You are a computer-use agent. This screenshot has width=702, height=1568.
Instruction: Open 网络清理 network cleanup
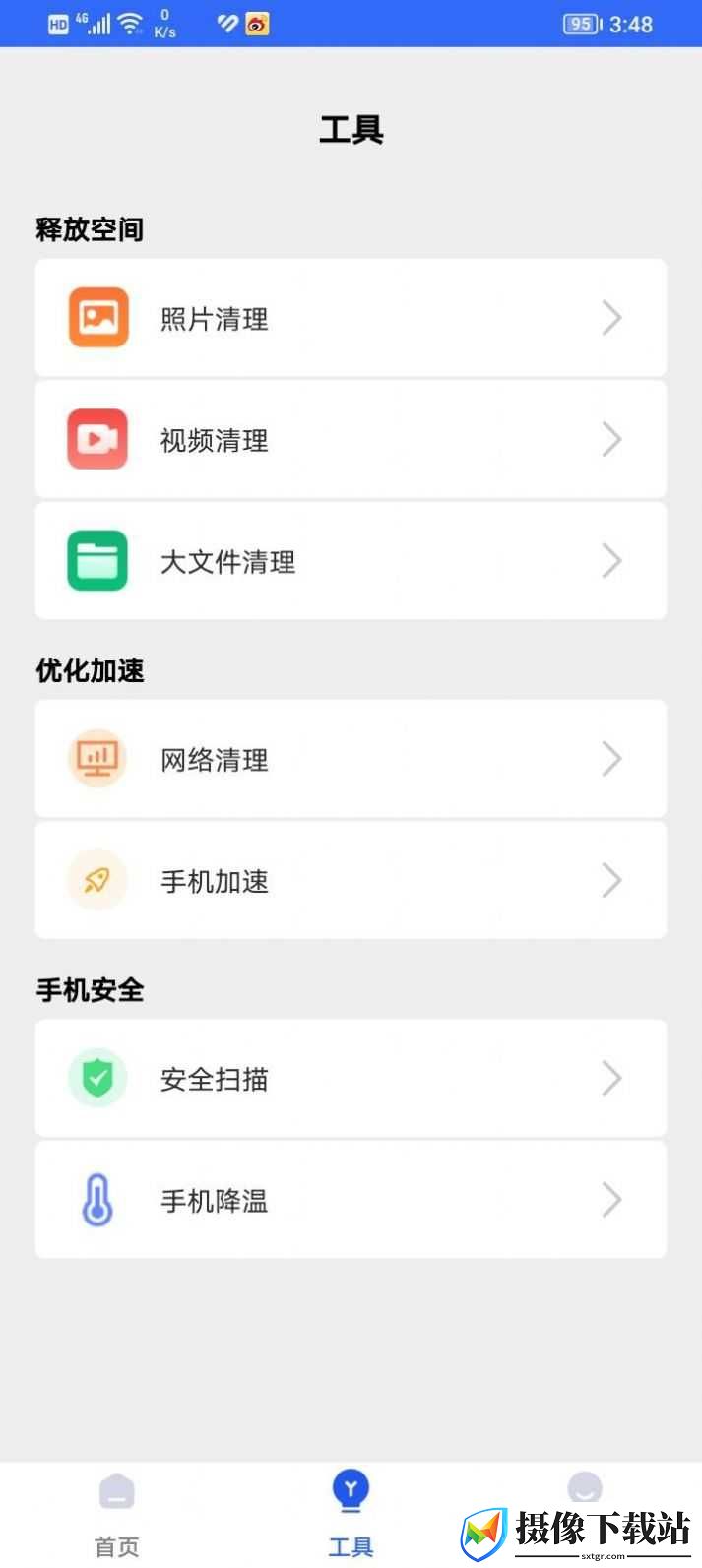coord(351,759)
